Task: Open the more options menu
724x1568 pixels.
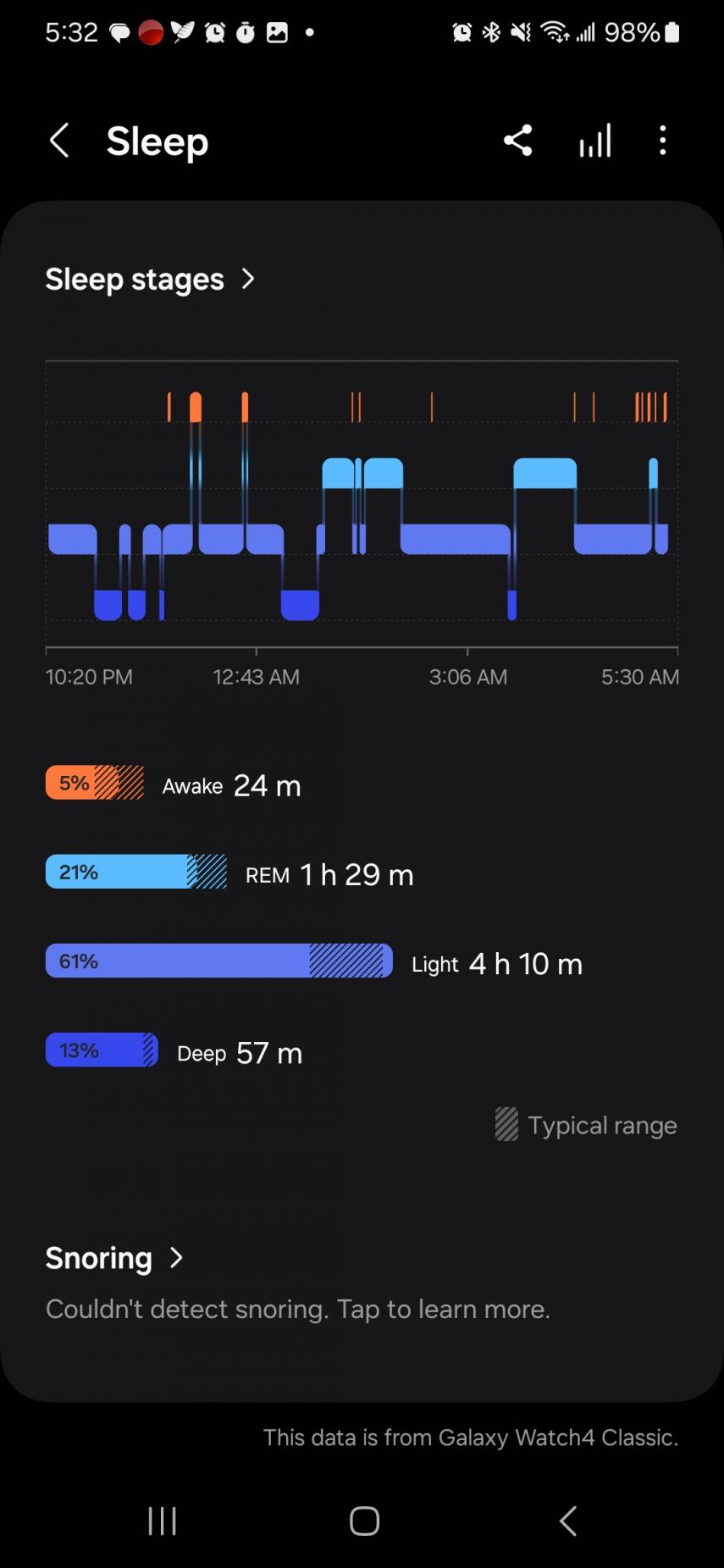Action: pyautogui.click(x=663, y=141)
